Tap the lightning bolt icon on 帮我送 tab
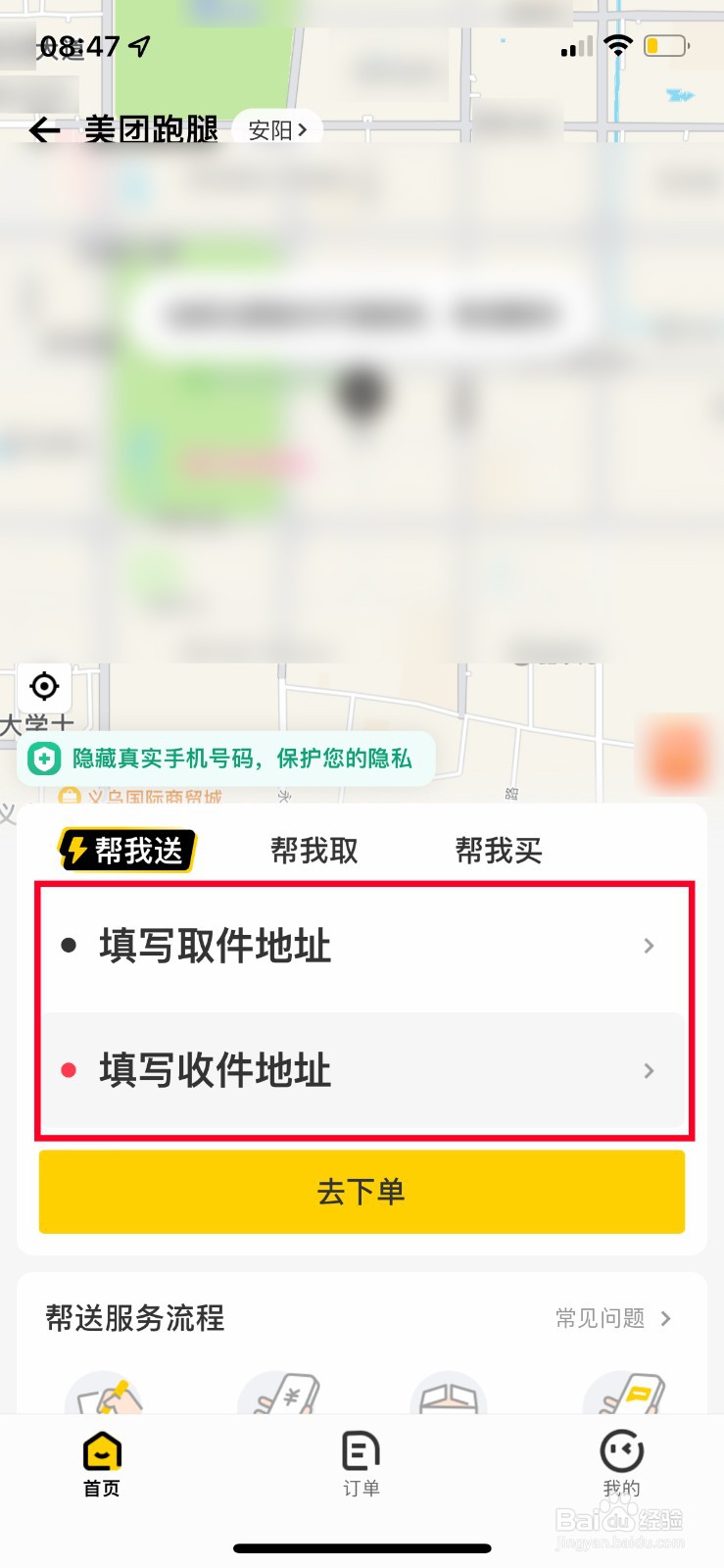The height and width of the screenshot is (1568, 724). (x=76, y=849)
